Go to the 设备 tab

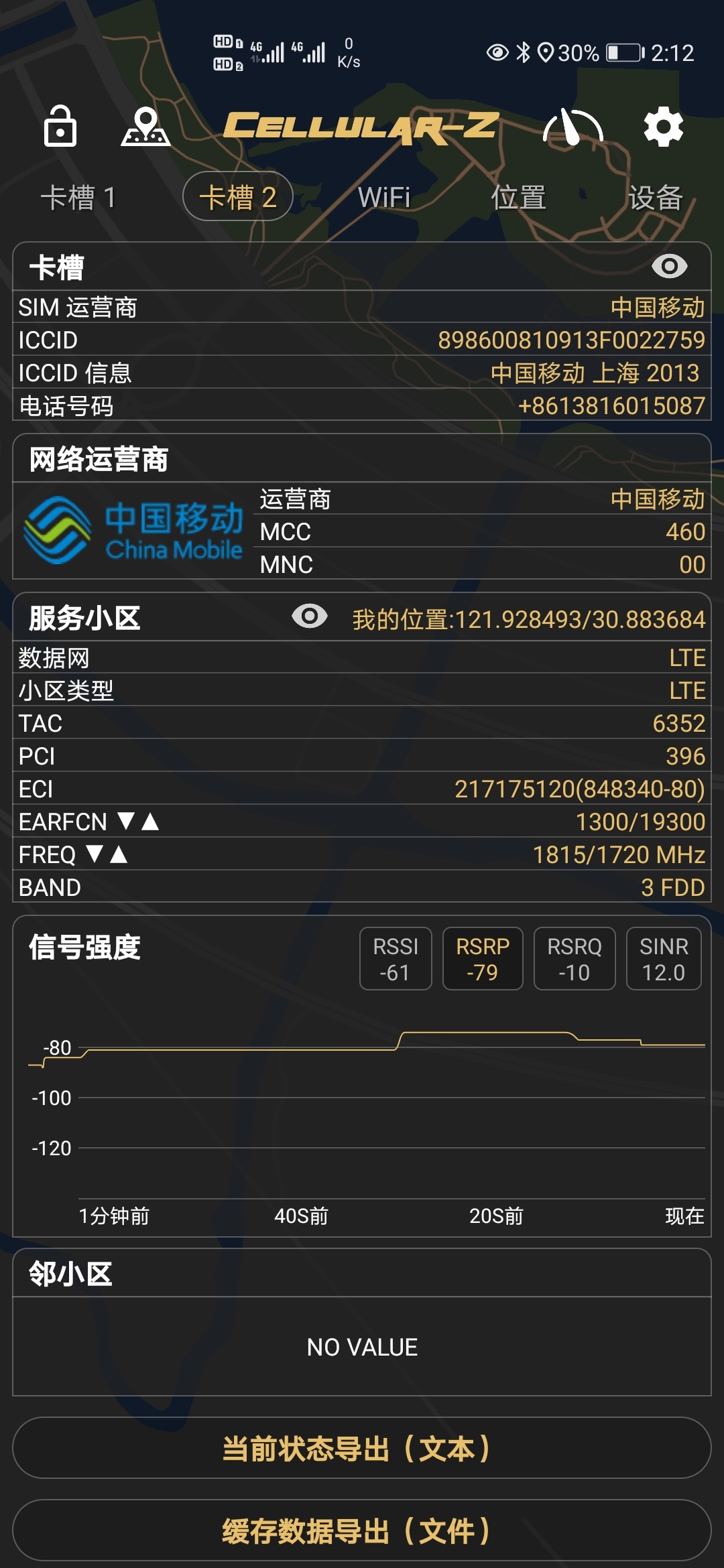[x=655, y=197]
